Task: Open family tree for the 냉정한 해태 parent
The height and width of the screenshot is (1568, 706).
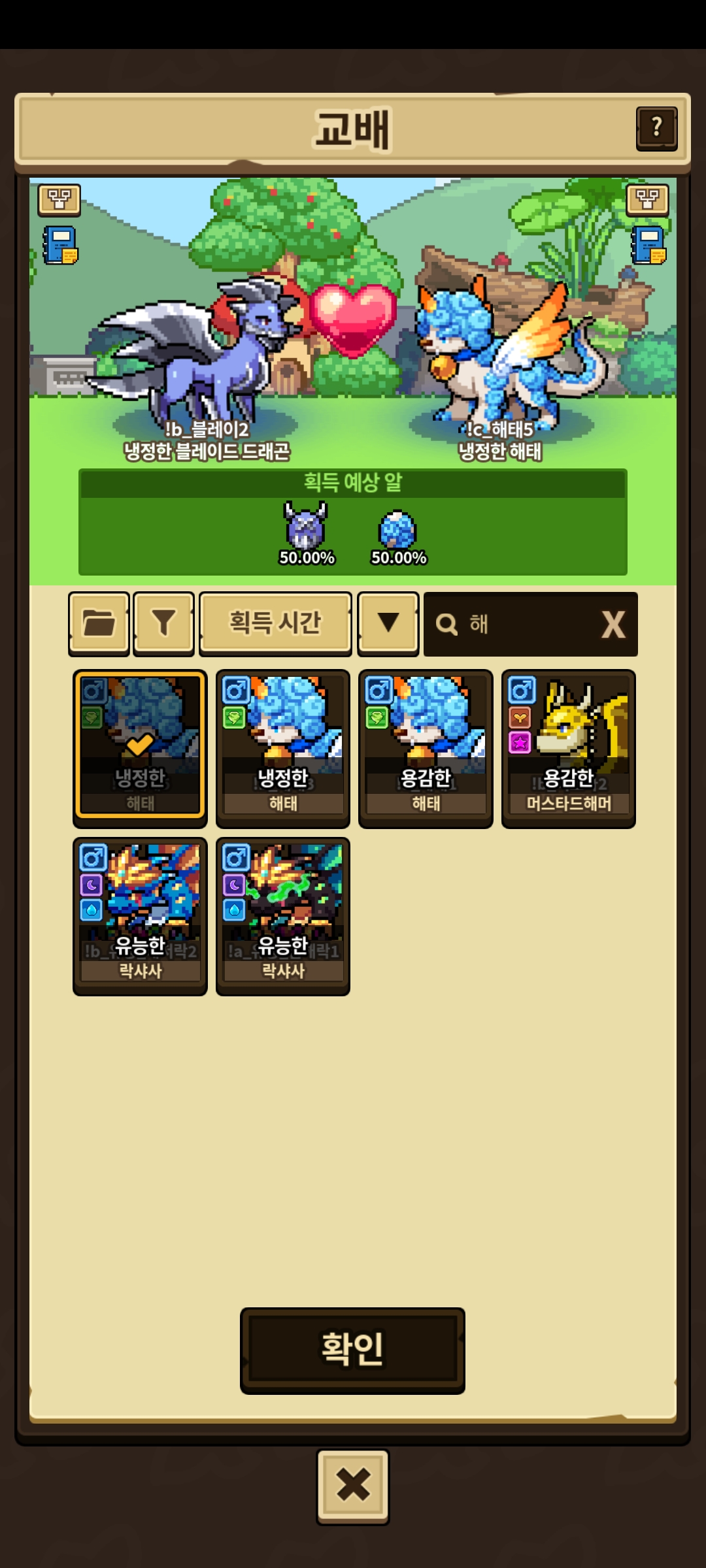Action: tap(647, 199)
